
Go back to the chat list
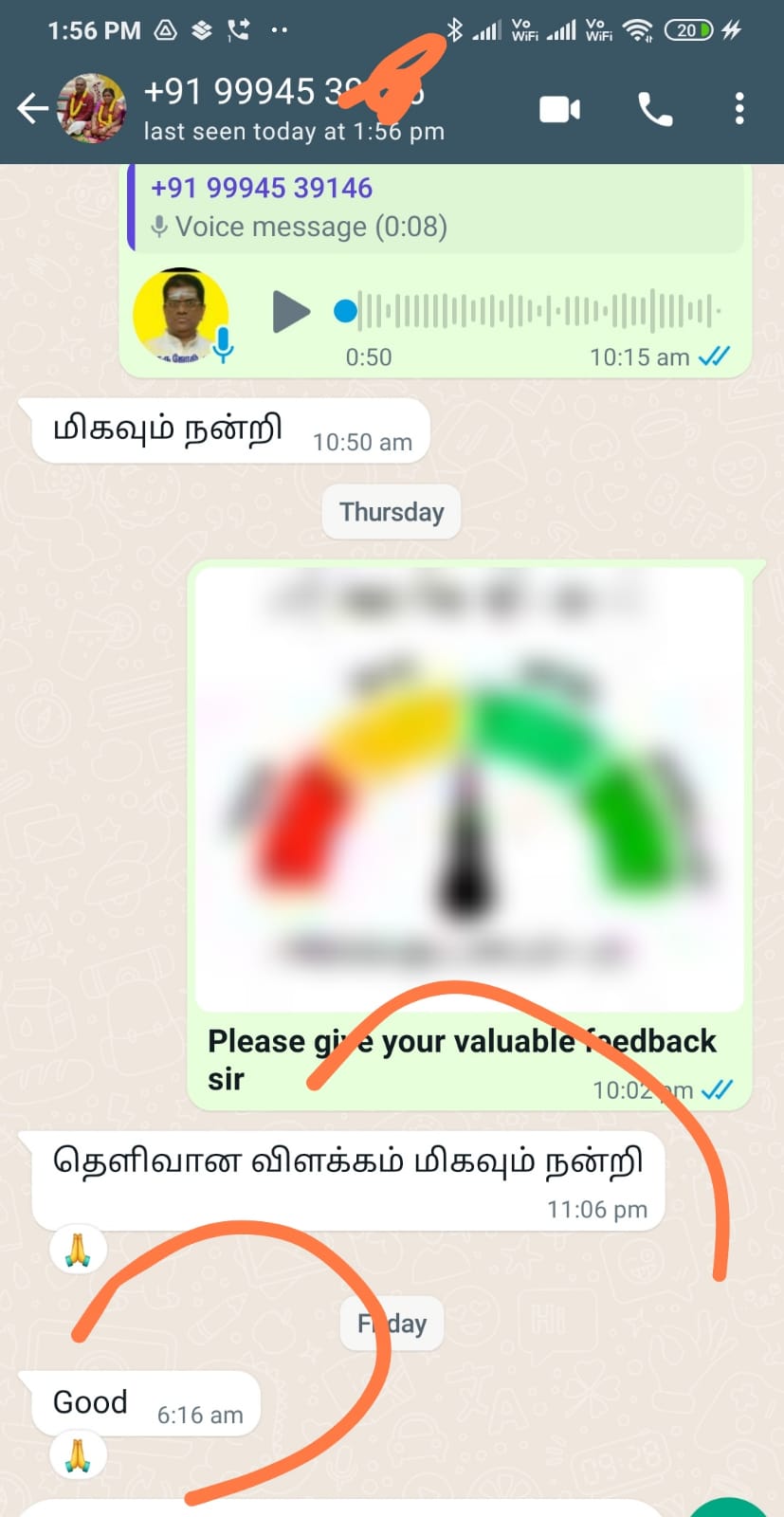tap(31, 109)
